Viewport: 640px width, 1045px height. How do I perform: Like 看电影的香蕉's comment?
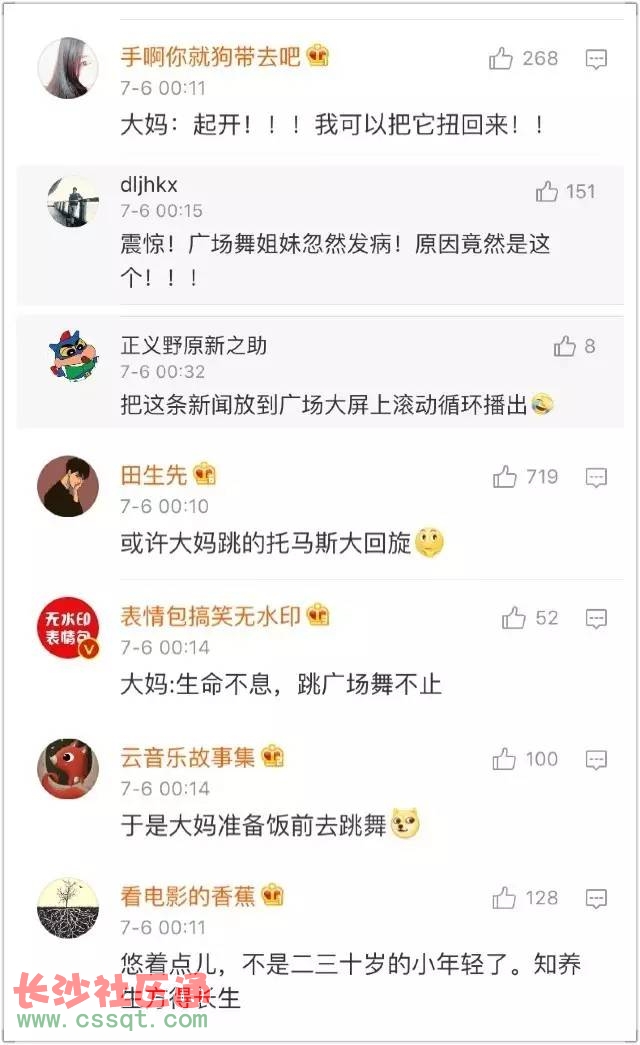click(504, 898)
